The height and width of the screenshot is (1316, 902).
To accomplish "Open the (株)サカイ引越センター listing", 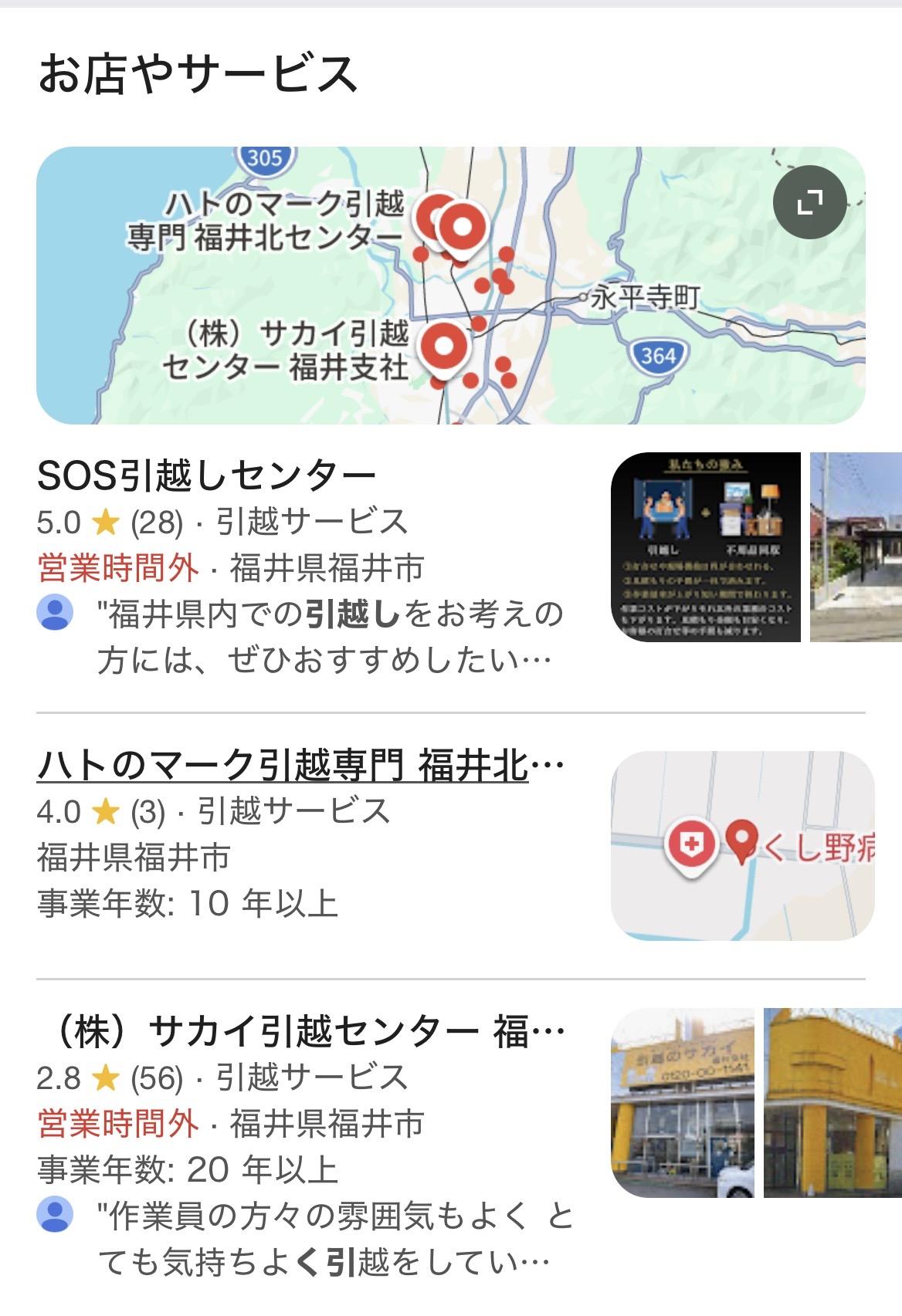I will tap(301, 1032).
